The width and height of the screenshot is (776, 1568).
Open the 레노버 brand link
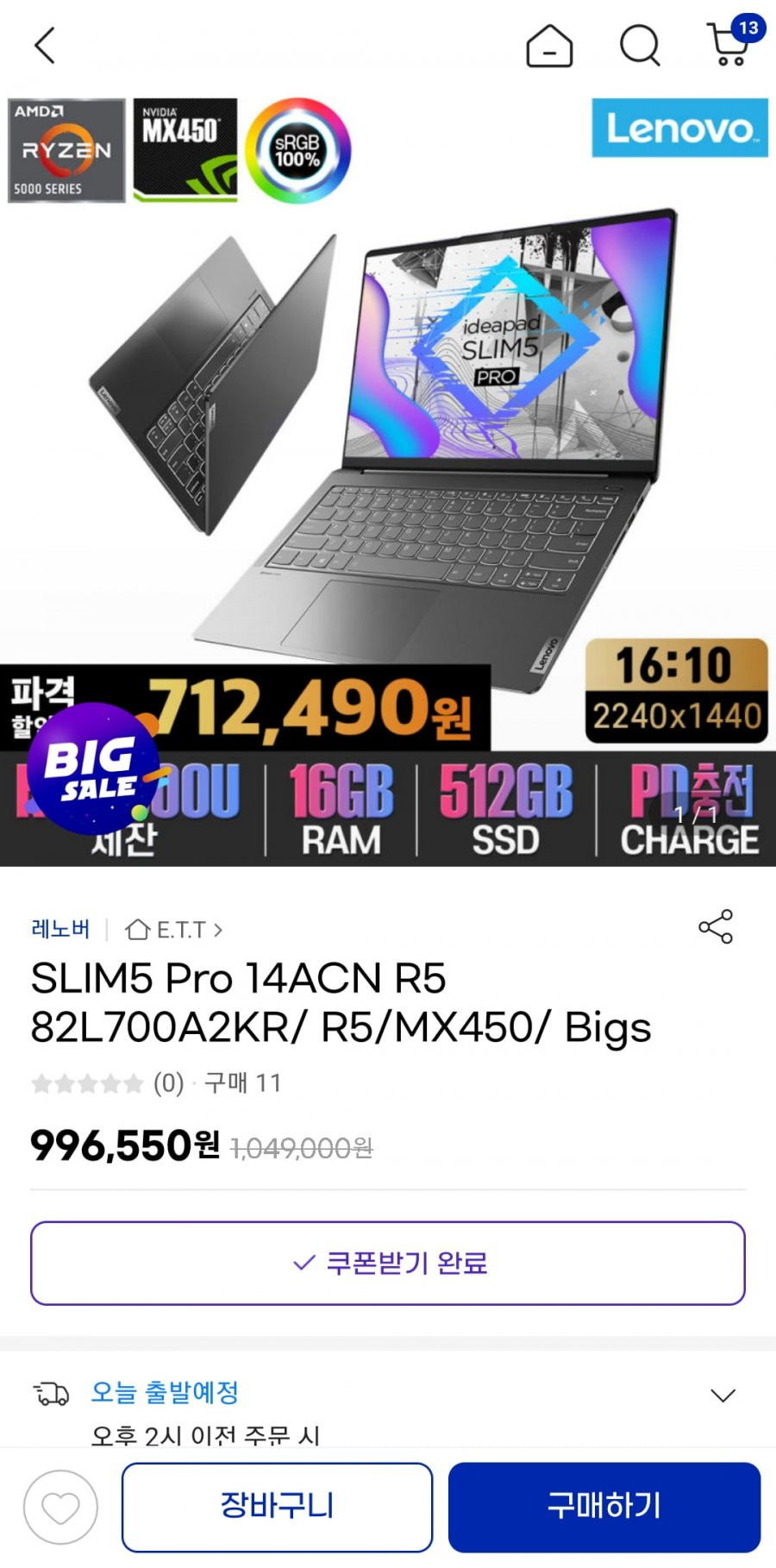click(60, 930)
